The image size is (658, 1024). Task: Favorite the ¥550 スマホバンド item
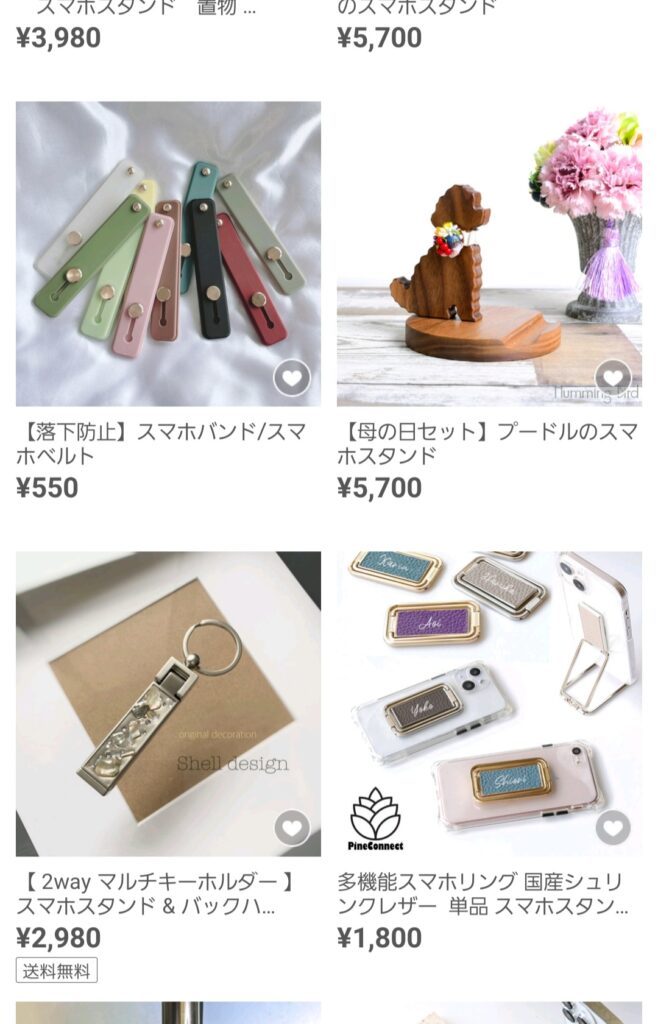(x=292, y=378)
